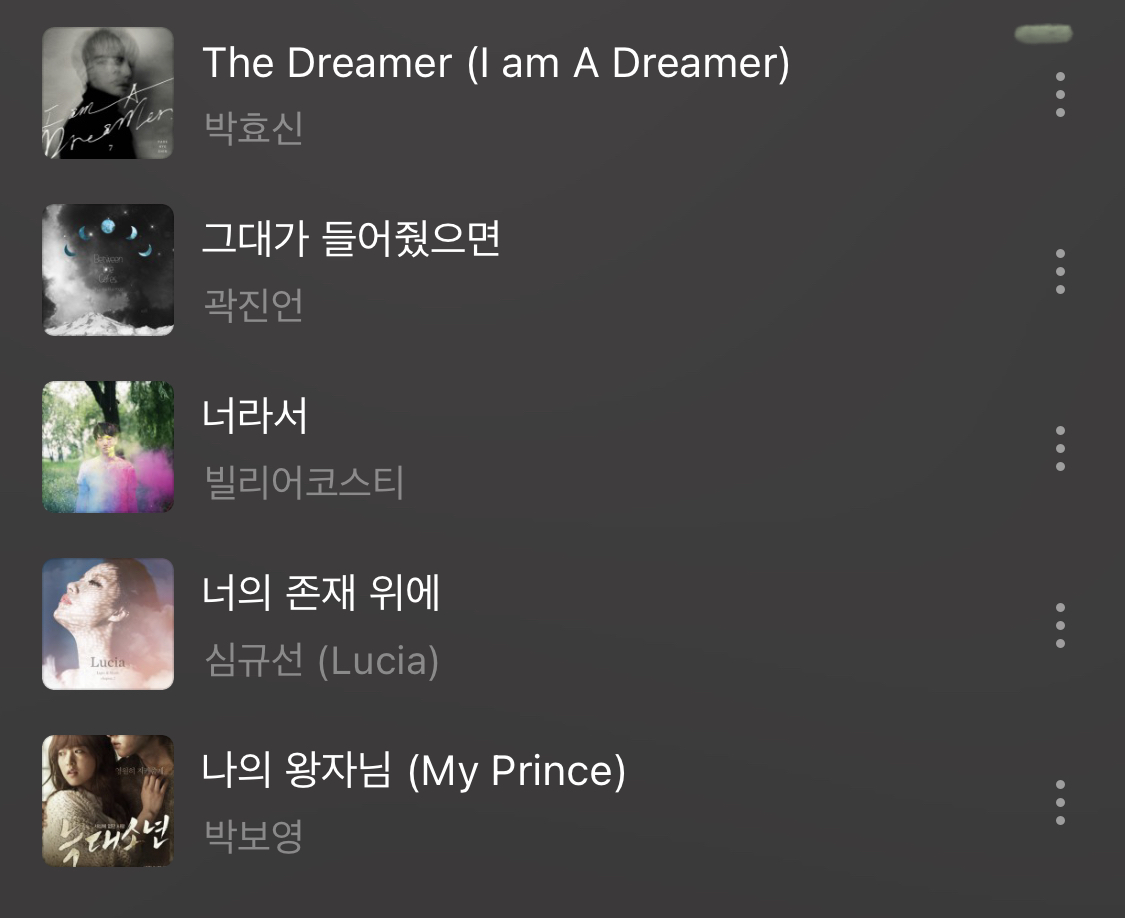Play 나의 왕자님 (My Prince)
The height and width of the screenshot is (918, 1125).
(x=413, y=771)
